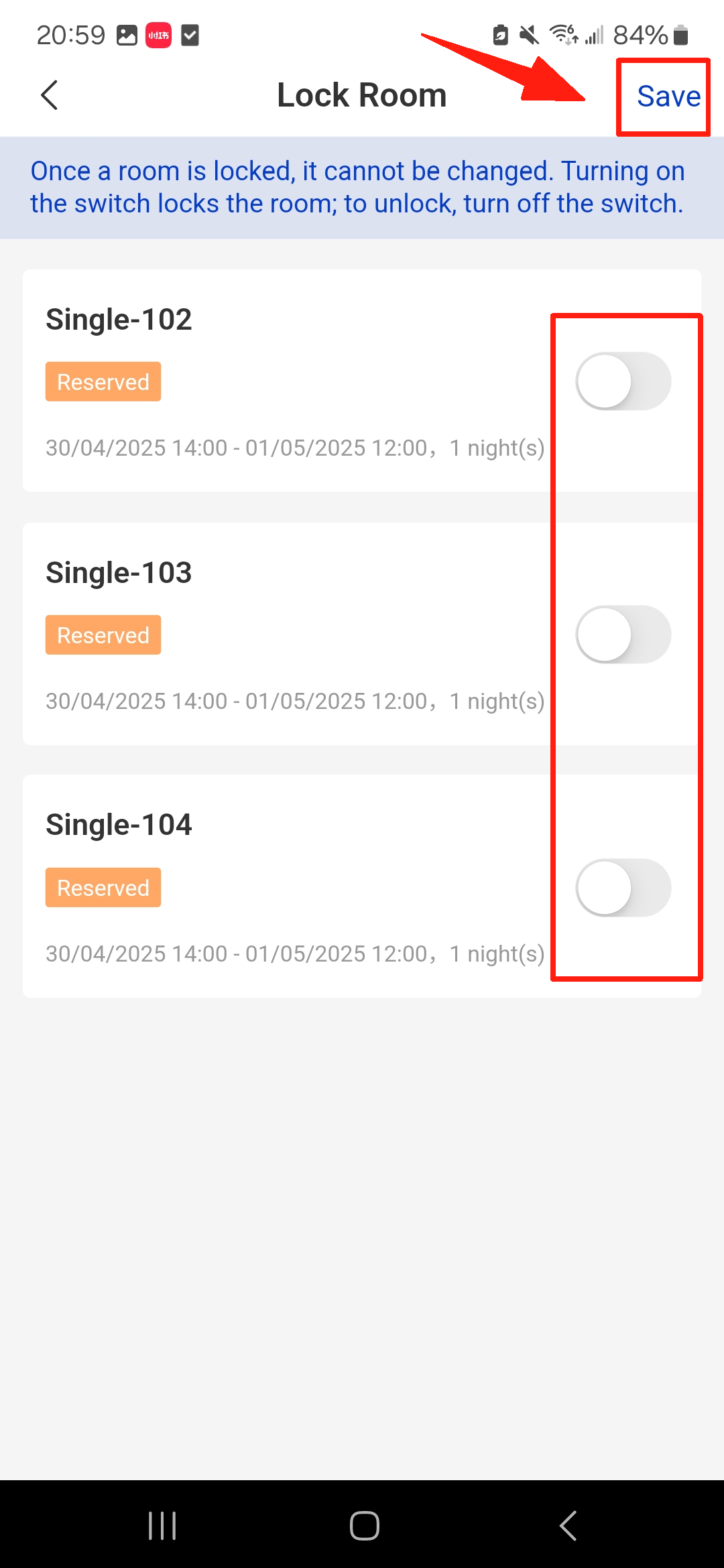Turn on the lock switch for Single-102
724x1568 pixels.
coord(623,381)
